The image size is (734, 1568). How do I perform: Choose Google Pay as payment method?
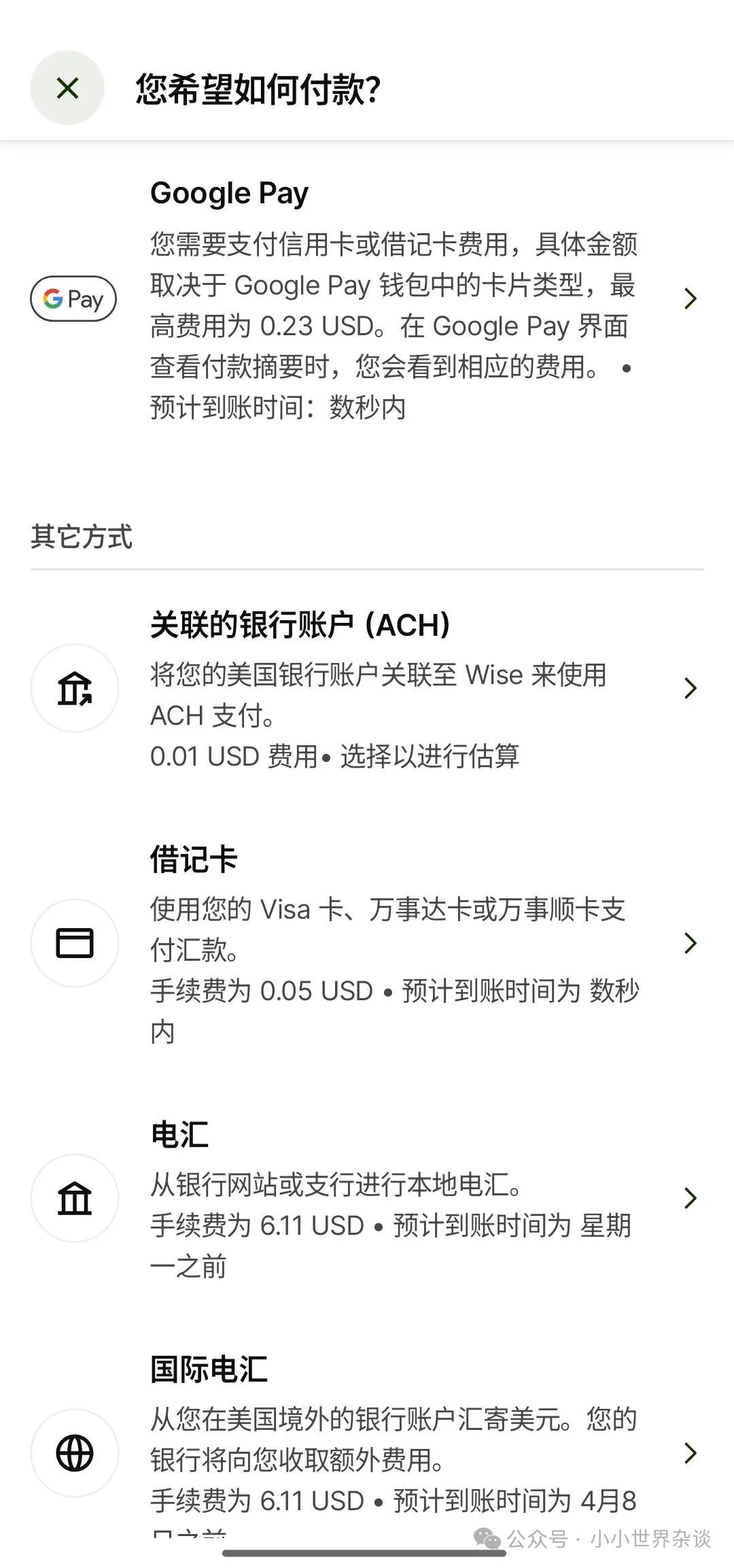click(x=367, y=299)
